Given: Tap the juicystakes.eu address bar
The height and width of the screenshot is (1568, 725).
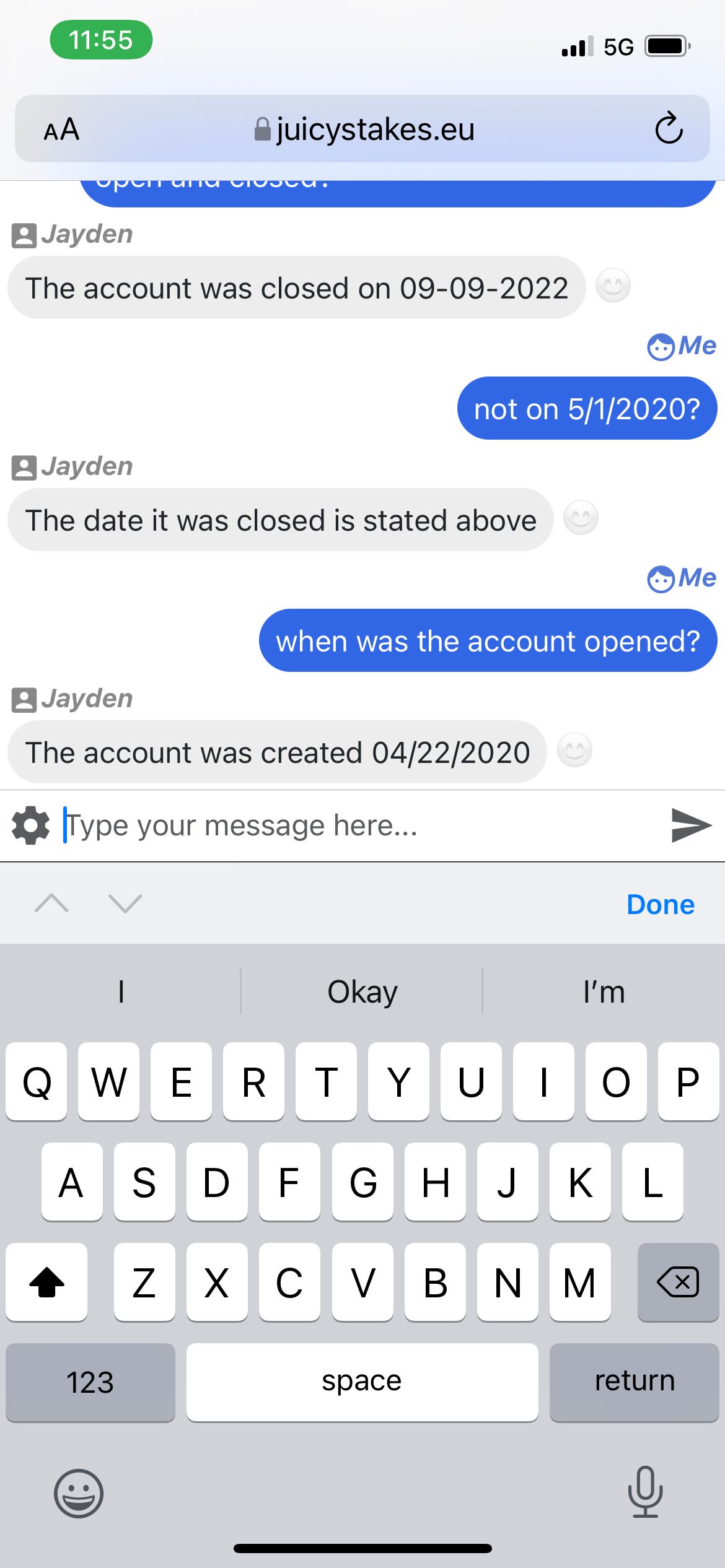Looking at the screenshot, I should tap(364, 129).
